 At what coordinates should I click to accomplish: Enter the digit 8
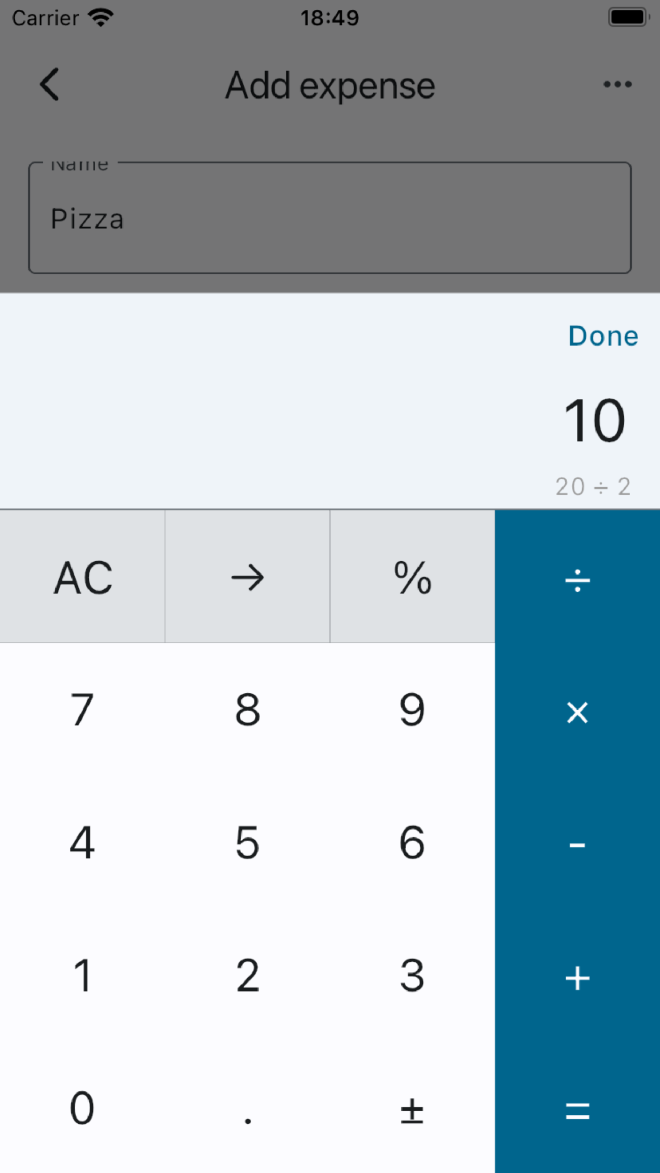pyautogui.click(x=247, y=710)
